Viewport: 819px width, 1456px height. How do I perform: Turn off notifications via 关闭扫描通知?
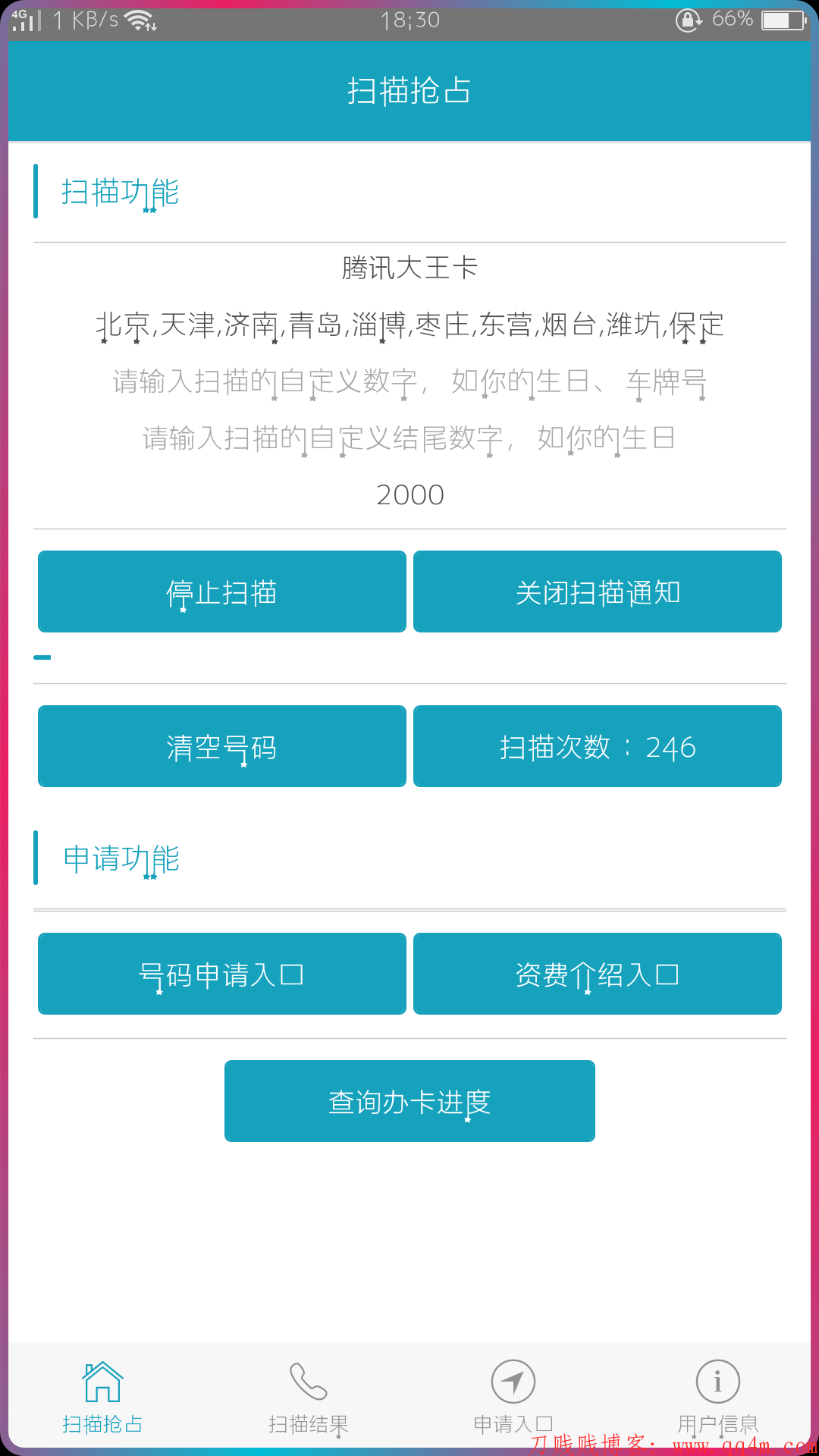click(597, 592)
